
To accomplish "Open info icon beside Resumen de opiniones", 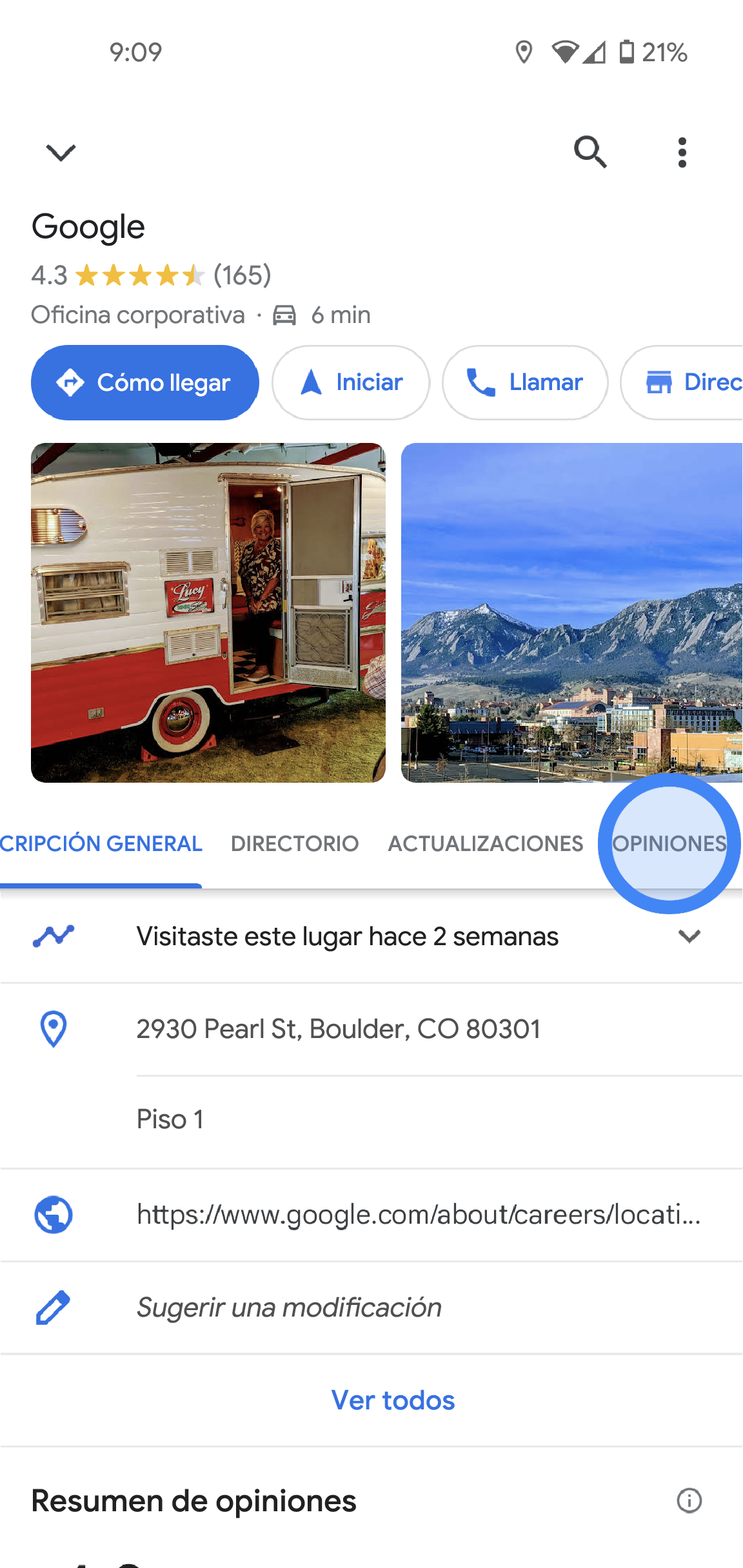I will (689, 1500).
